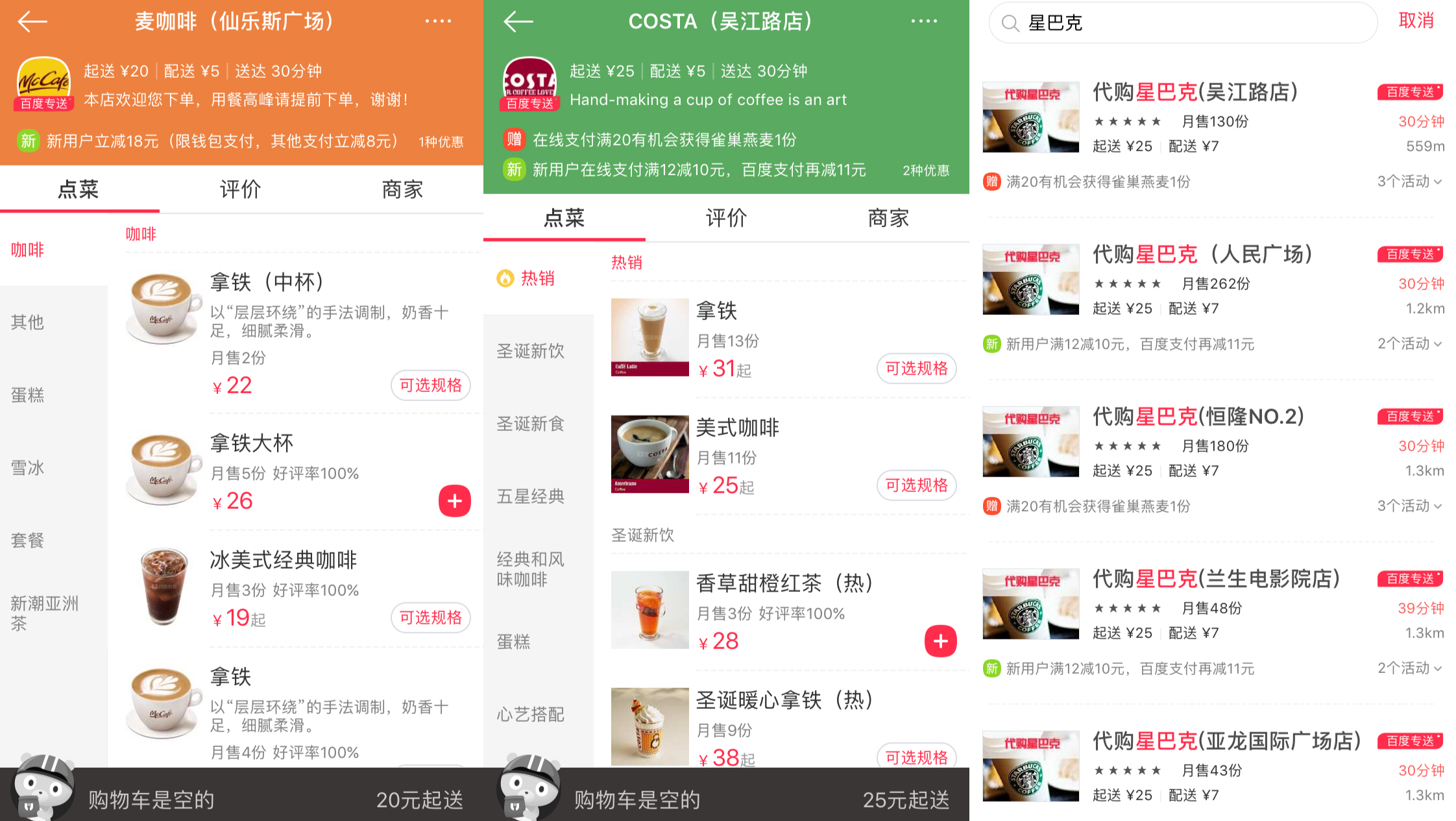Switch to 评价 tab in 麦咖啡 store
Viewport: 1456px width, 821px height.
tap(240, 190)
